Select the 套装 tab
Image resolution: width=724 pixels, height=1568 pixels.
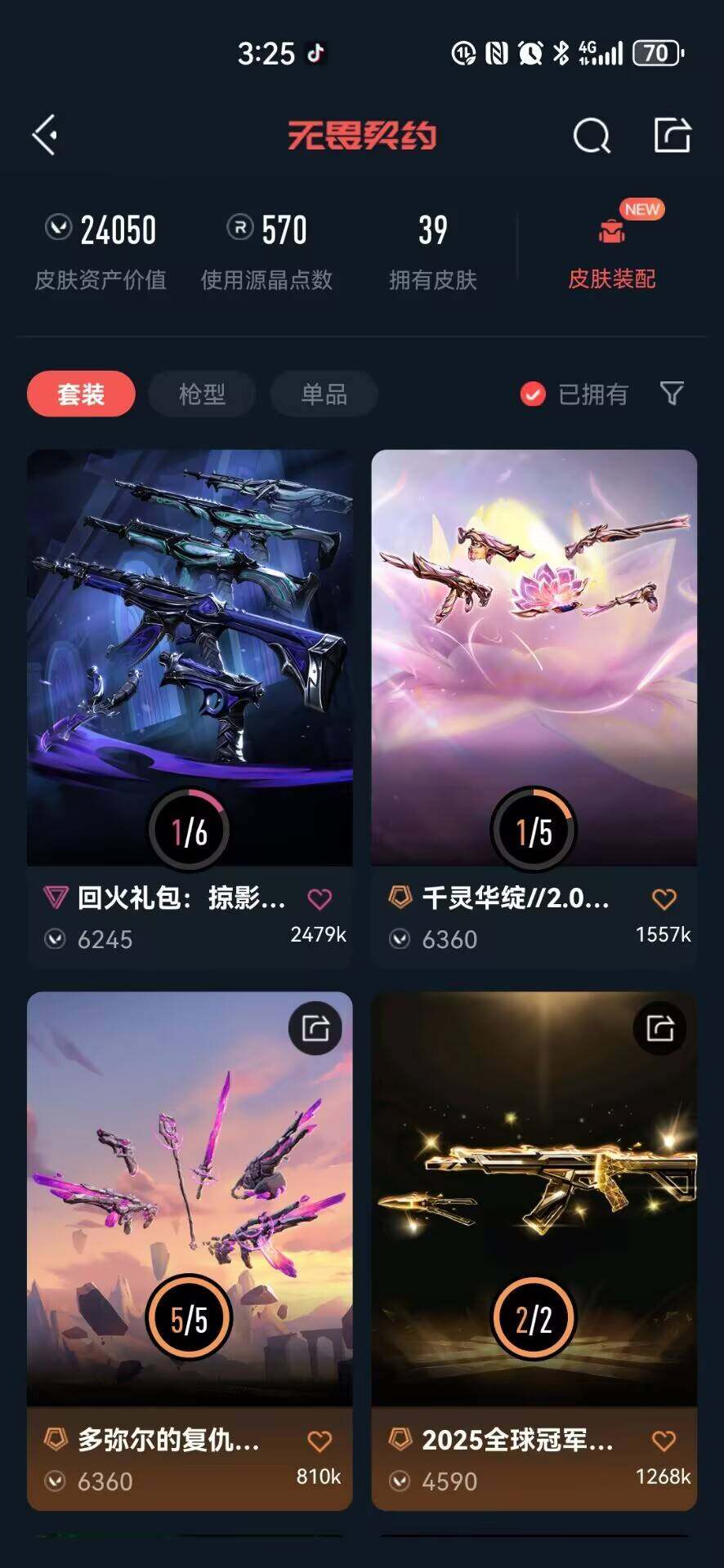point(81,394)
